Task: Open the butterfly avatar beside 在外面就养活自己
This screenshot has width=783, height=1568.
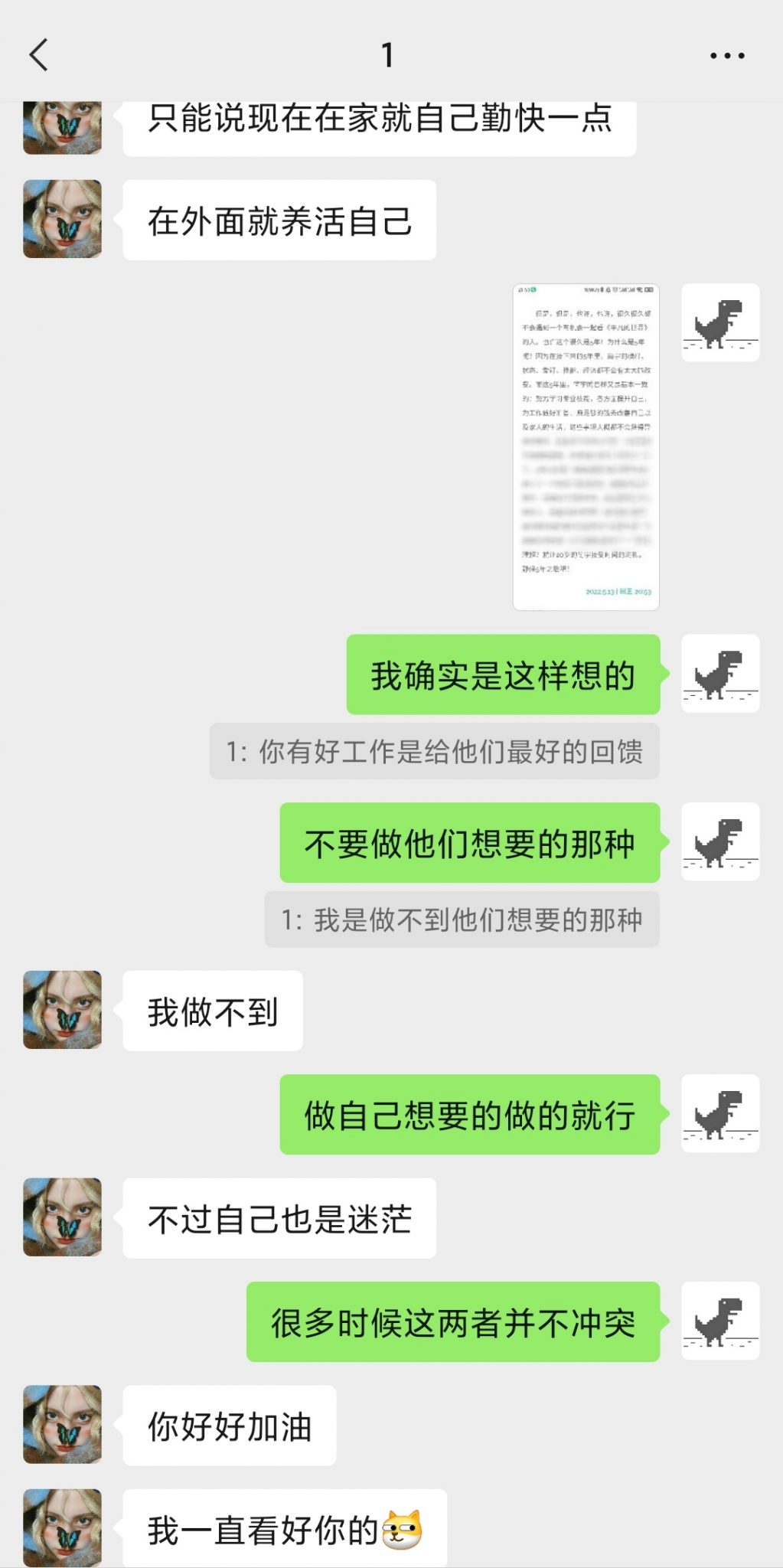Action: (x=62, y=219)
